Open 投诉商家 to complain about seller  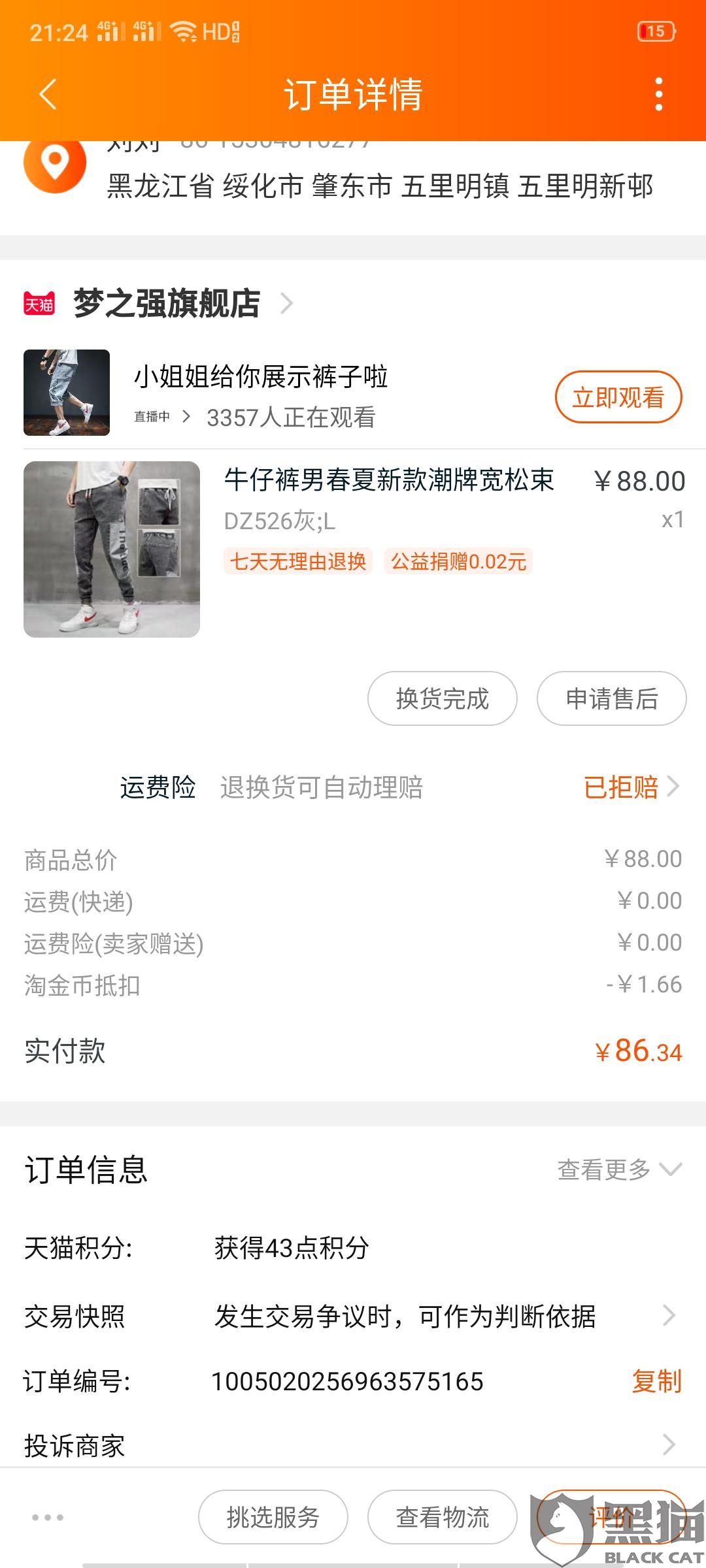353,1445
